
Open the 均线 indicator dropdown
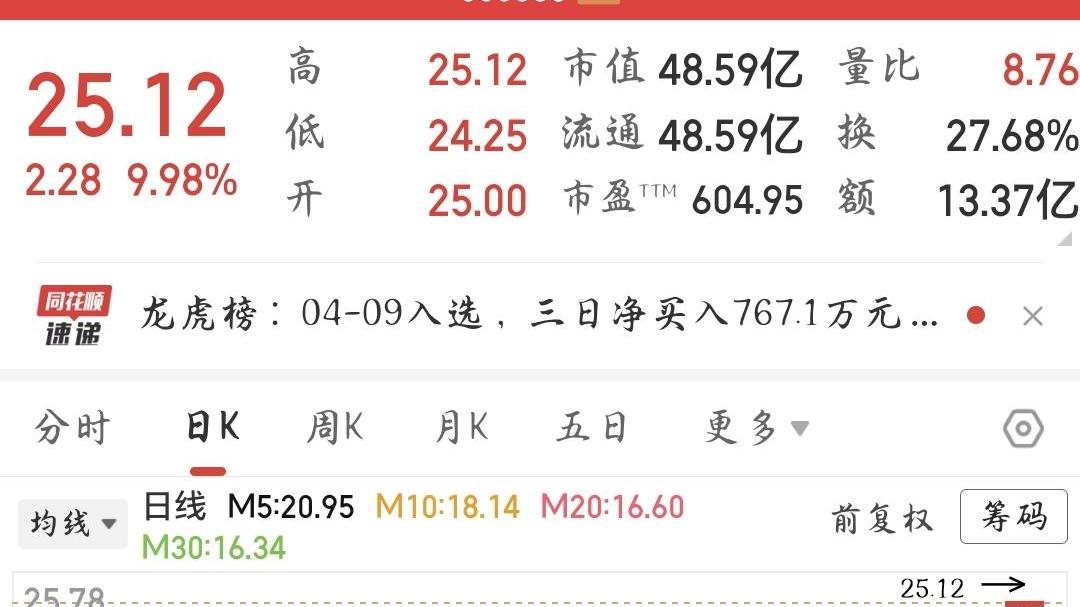(x=73, y=523)
